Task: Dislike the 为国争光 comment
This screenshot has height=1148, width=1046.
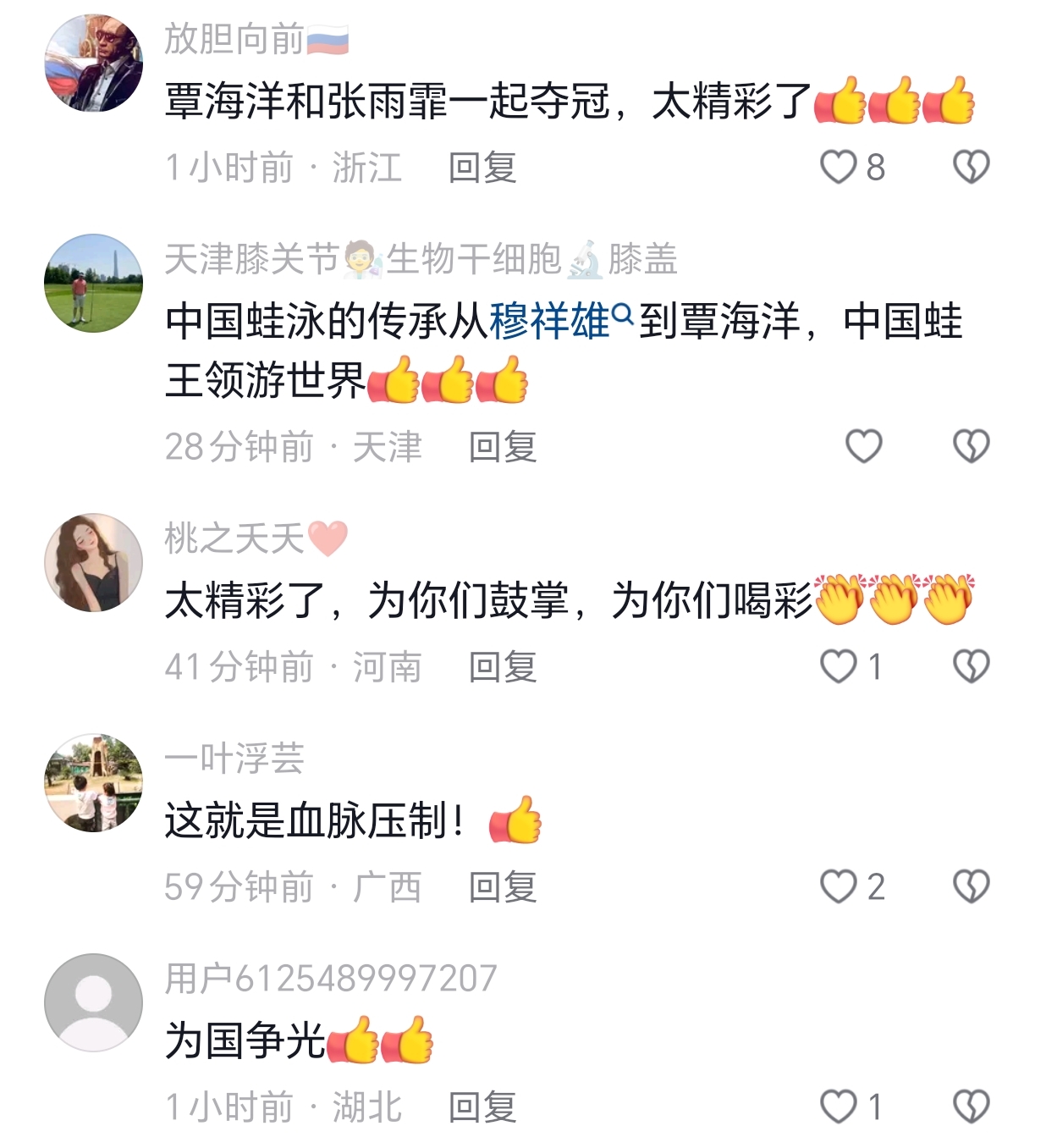Action: (x=971, y=1107)
